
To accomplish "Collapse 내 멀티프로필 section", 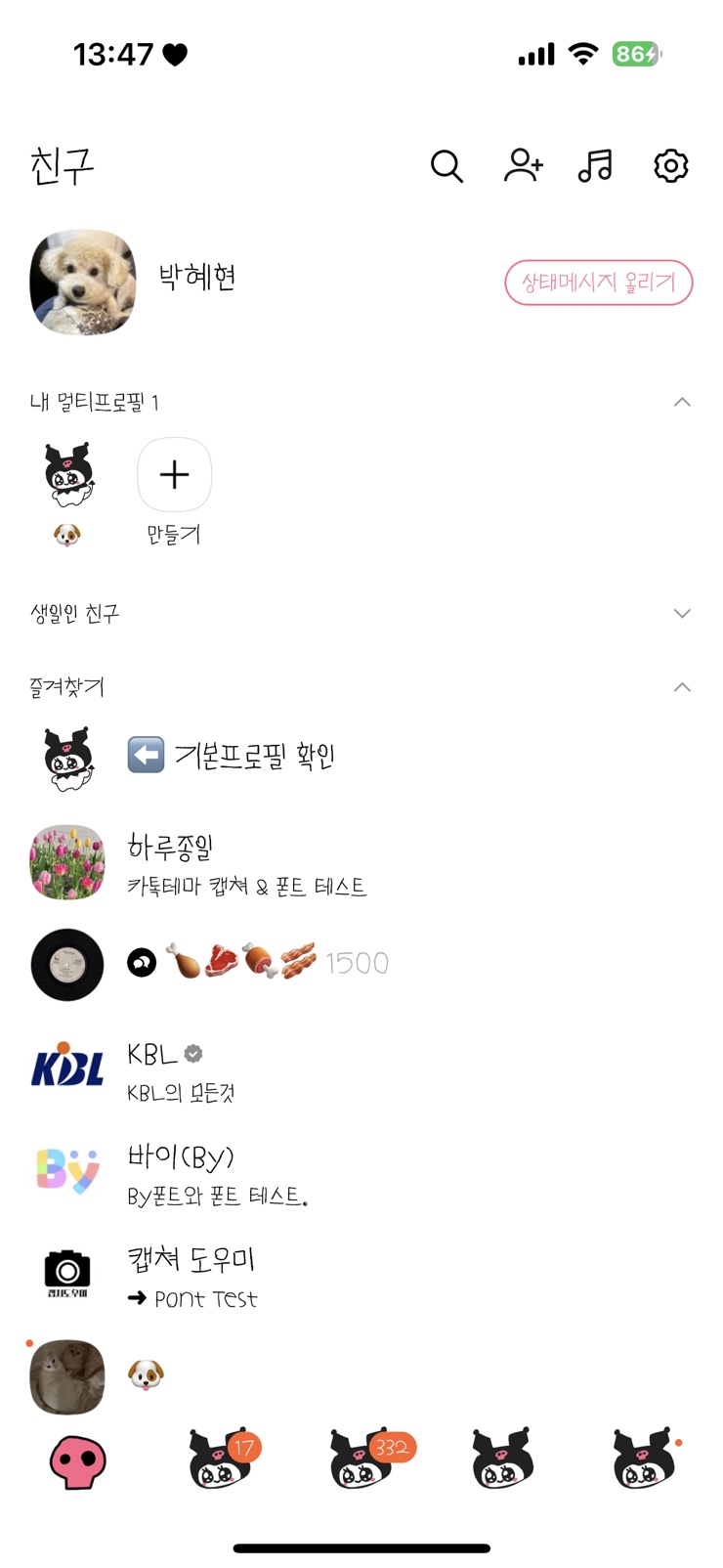I will click(x=682, y=402).
